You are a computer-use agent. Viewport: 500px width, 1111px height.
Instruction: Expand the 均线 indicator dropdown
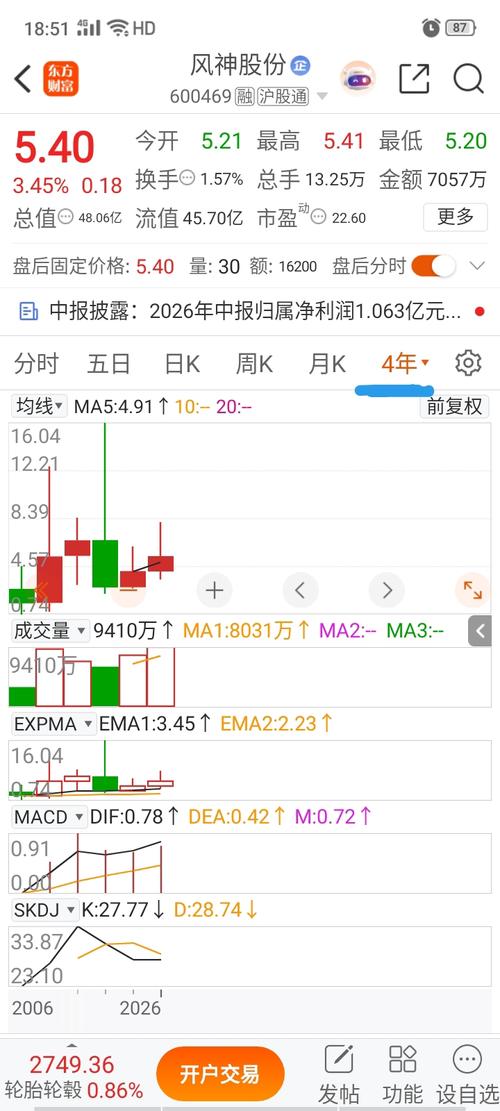(x=40, y=407)
